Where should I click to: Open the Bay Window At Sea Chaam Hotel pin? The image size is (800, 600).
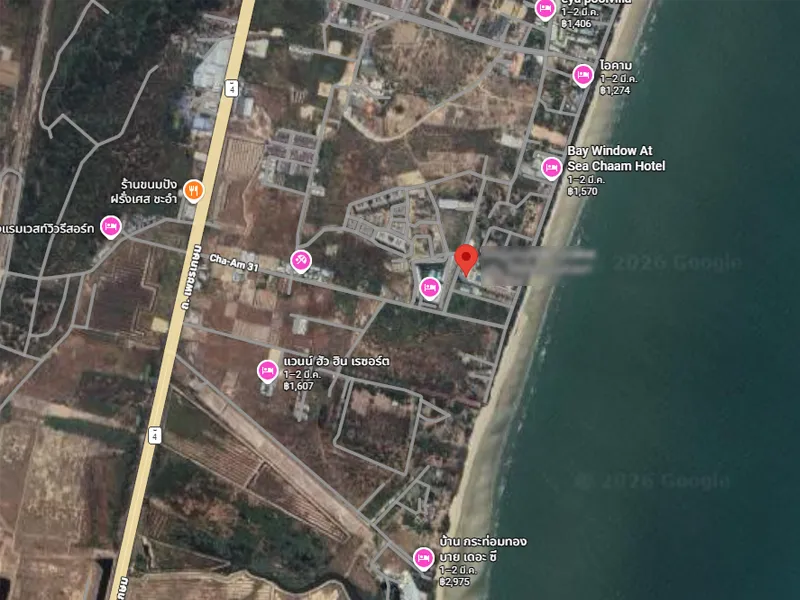tap(551, 168)
